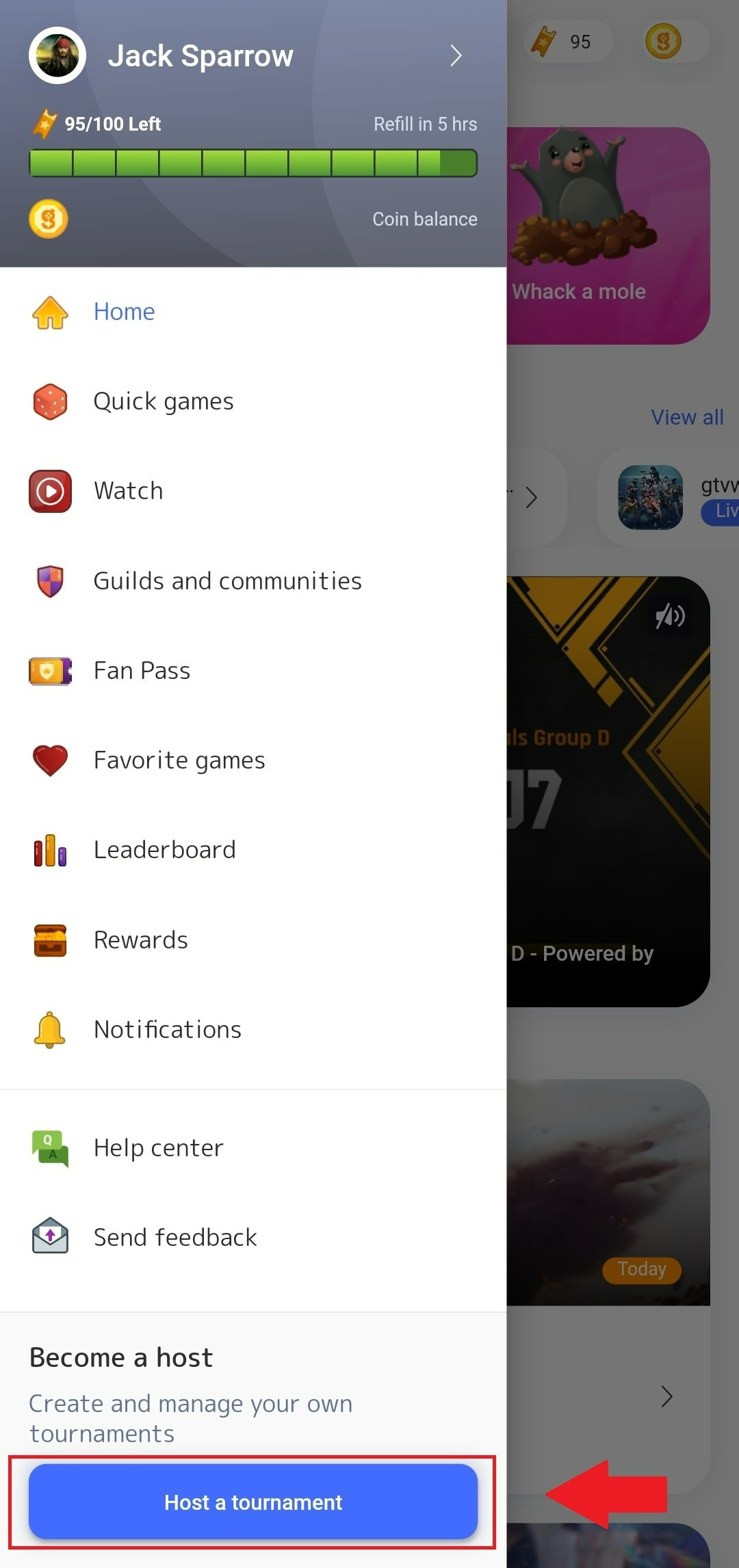The height and width of the screenshot is (1568, 739).
Task: Go to Home
Action: [x=124, y=312]
